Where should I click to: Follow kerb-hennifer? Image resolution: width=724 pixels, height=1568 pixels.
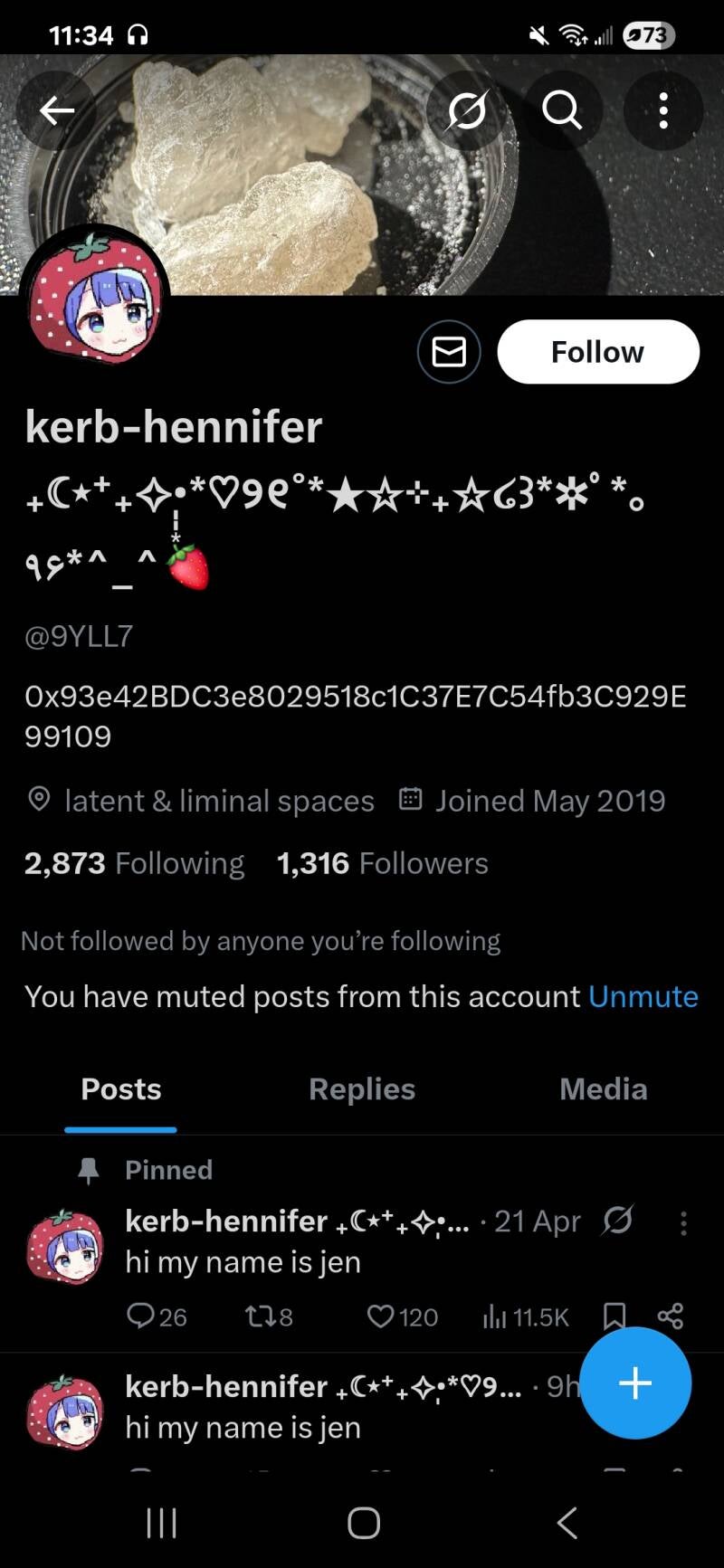598,352
